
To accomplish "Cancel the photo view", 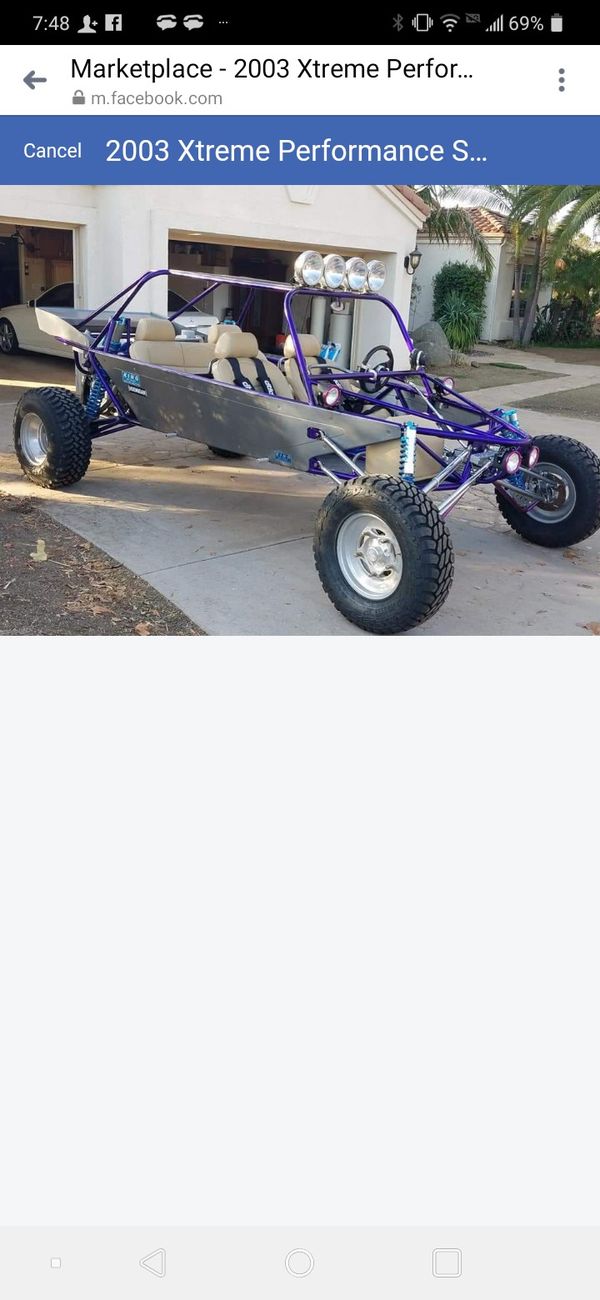I will tap(52, 151).
